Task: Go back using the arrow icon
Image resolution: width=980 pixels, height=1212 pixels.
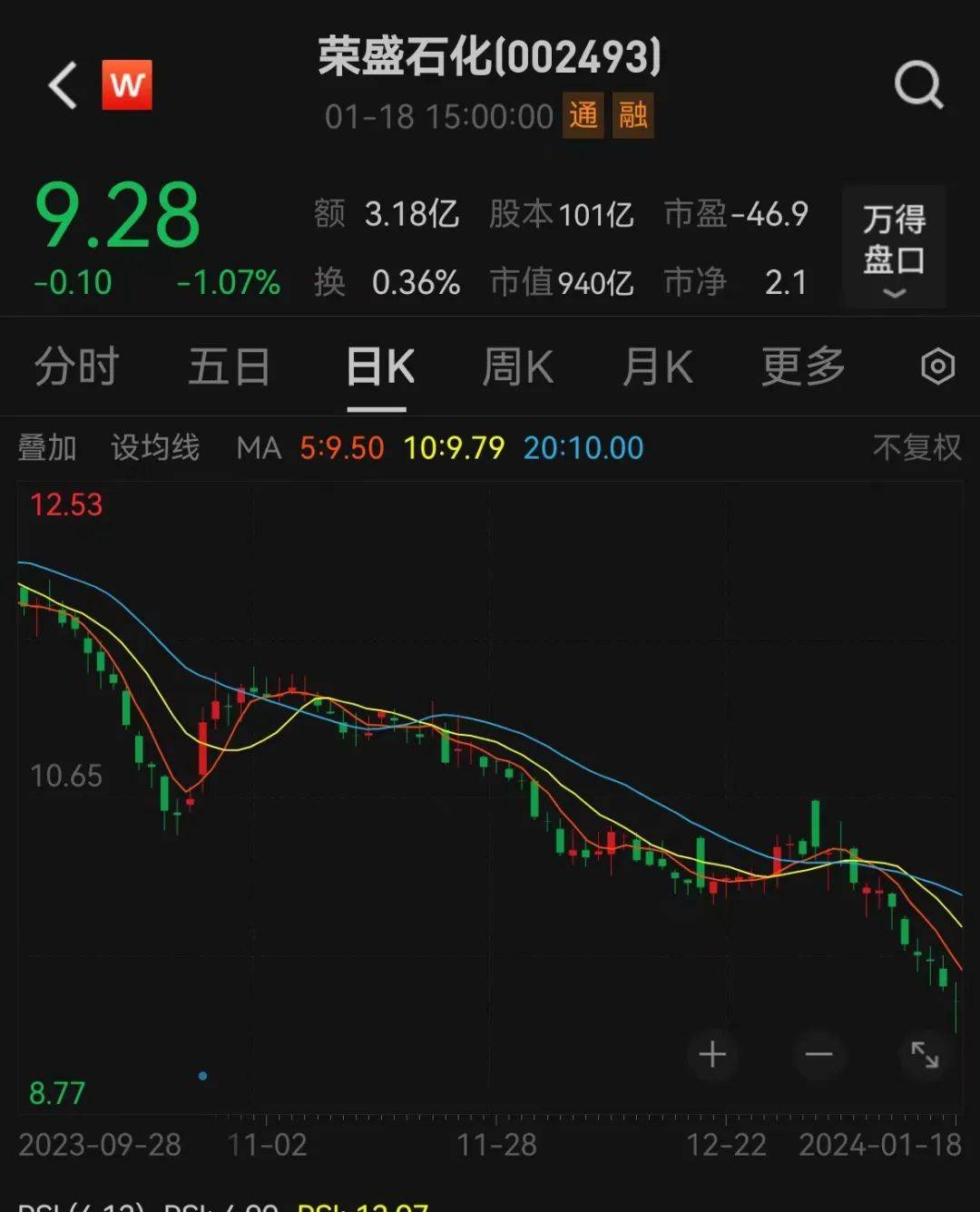Action: coord(64,86)
